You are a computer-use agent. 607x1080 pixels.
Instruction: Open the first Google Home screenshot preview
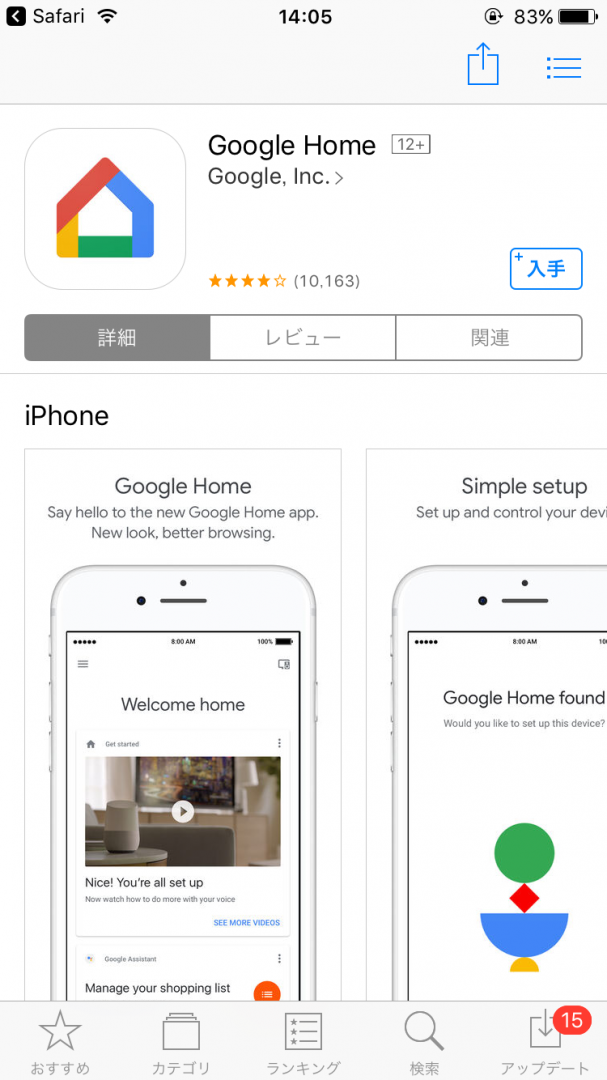pos(183,725)
